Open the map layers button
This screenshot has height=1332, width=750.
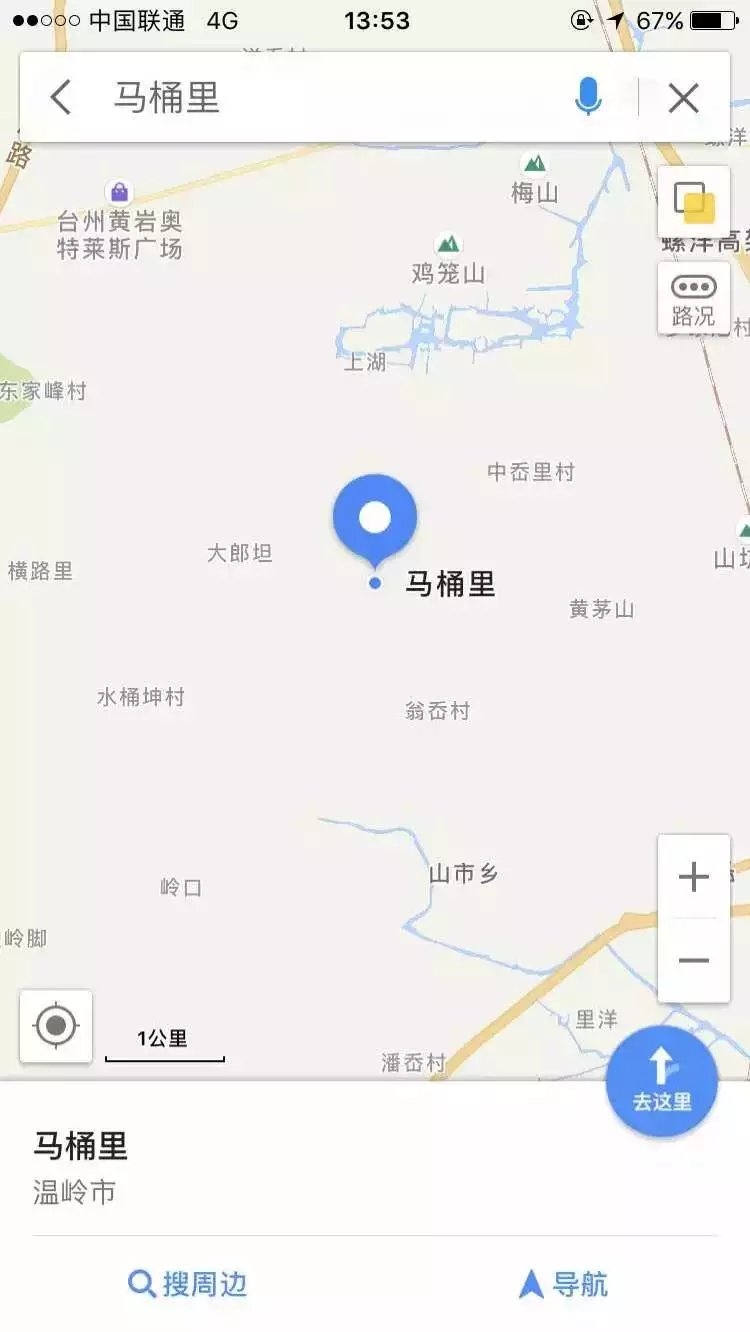point(694,203)
